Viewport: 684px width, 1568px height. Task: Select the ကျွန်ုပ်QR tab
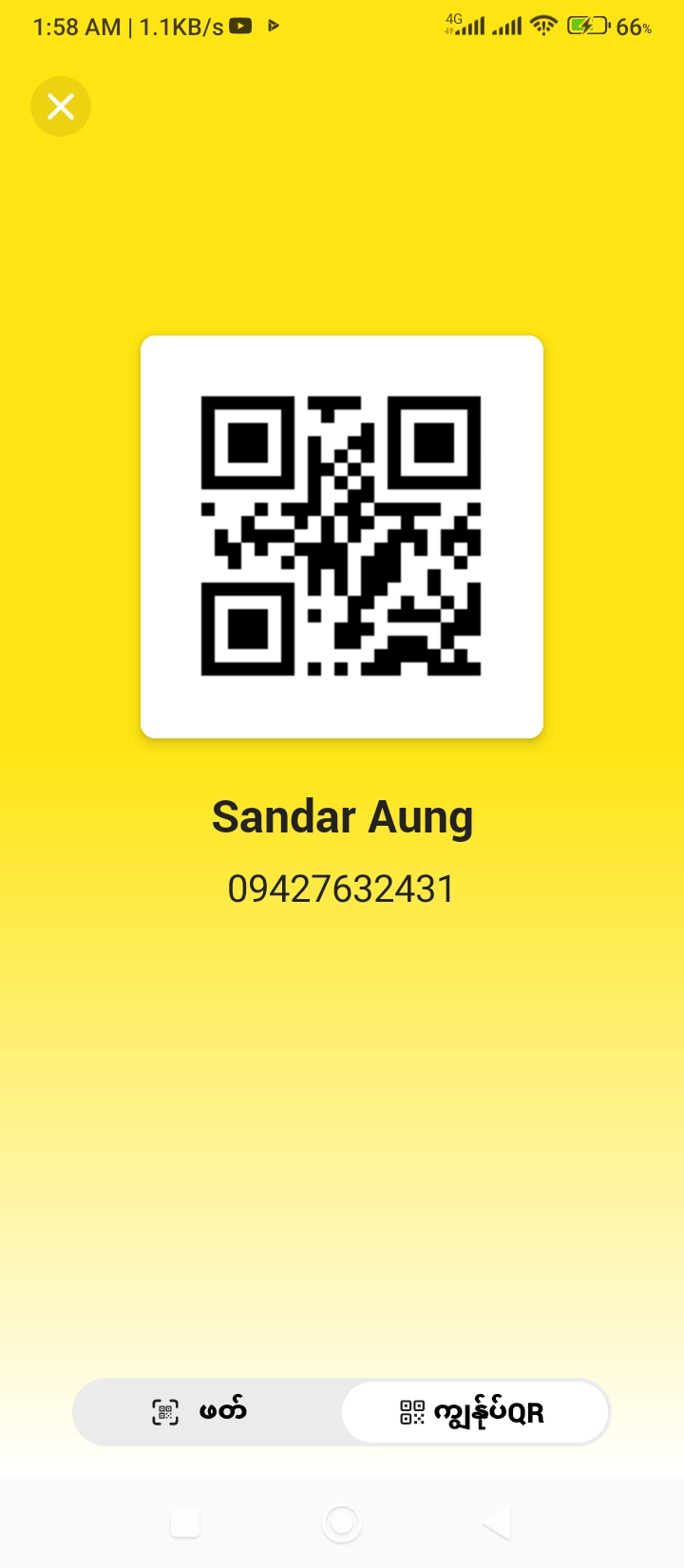pos(474,1412)
